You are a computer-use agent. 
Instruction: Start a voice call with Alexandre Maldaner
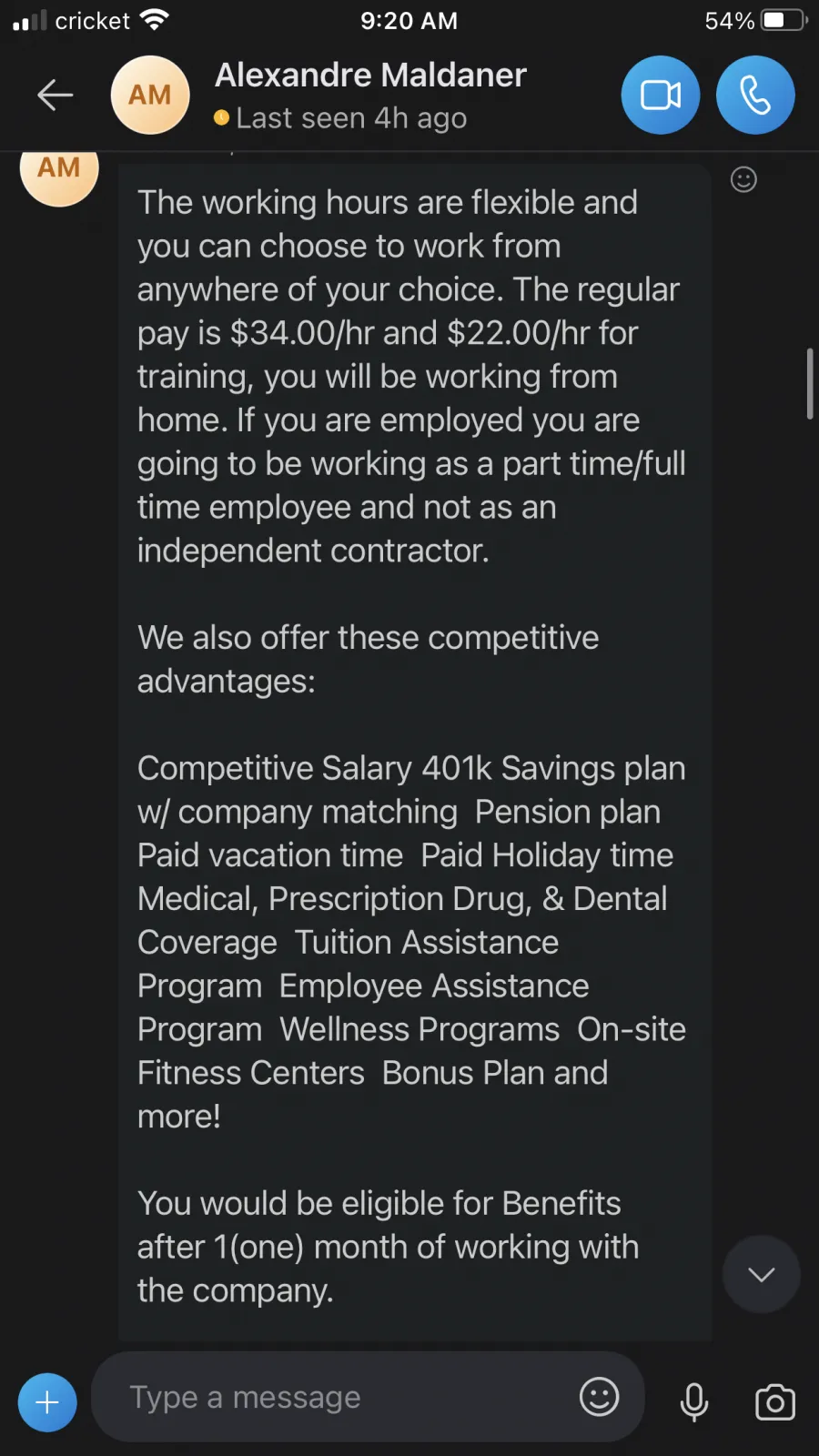click(755, 95)
